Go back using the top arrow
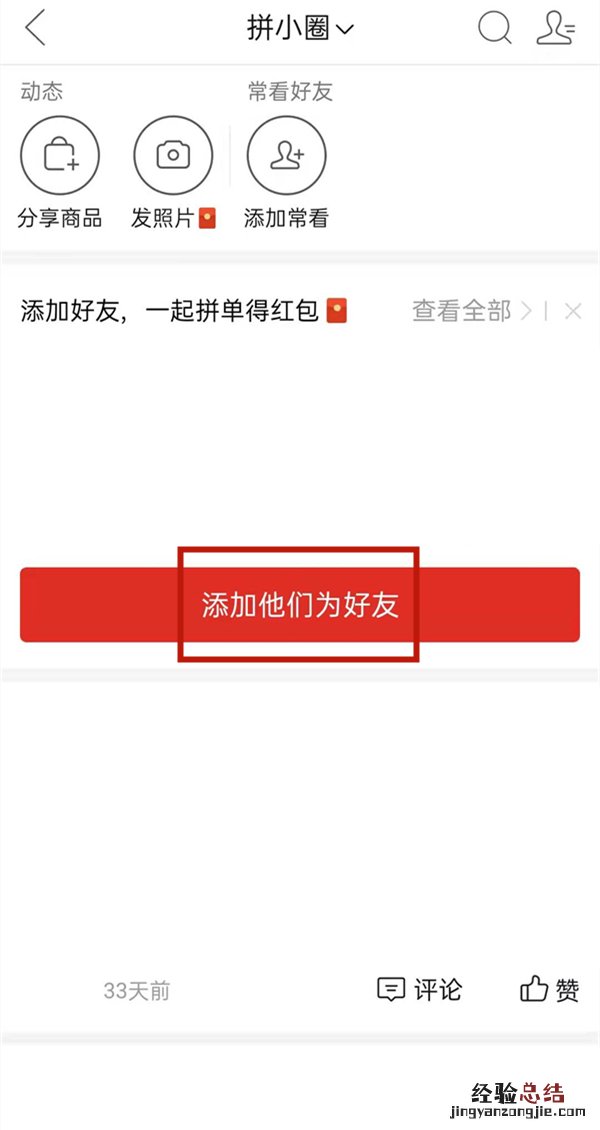This screenshot has height=1130, width=600. 36,29
